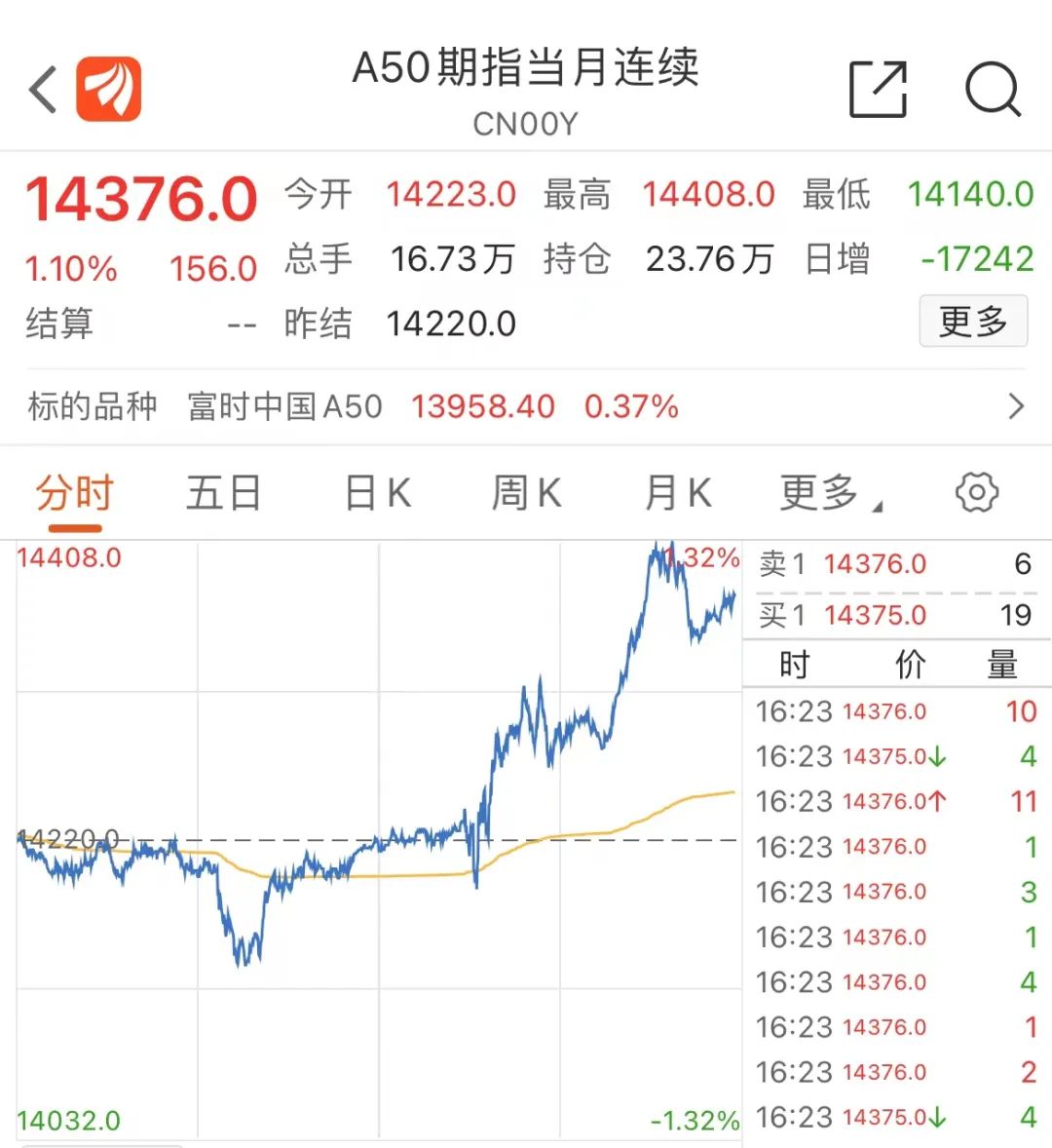
Task: Tap the Eastmoney app logo
Action: (110, 89)
